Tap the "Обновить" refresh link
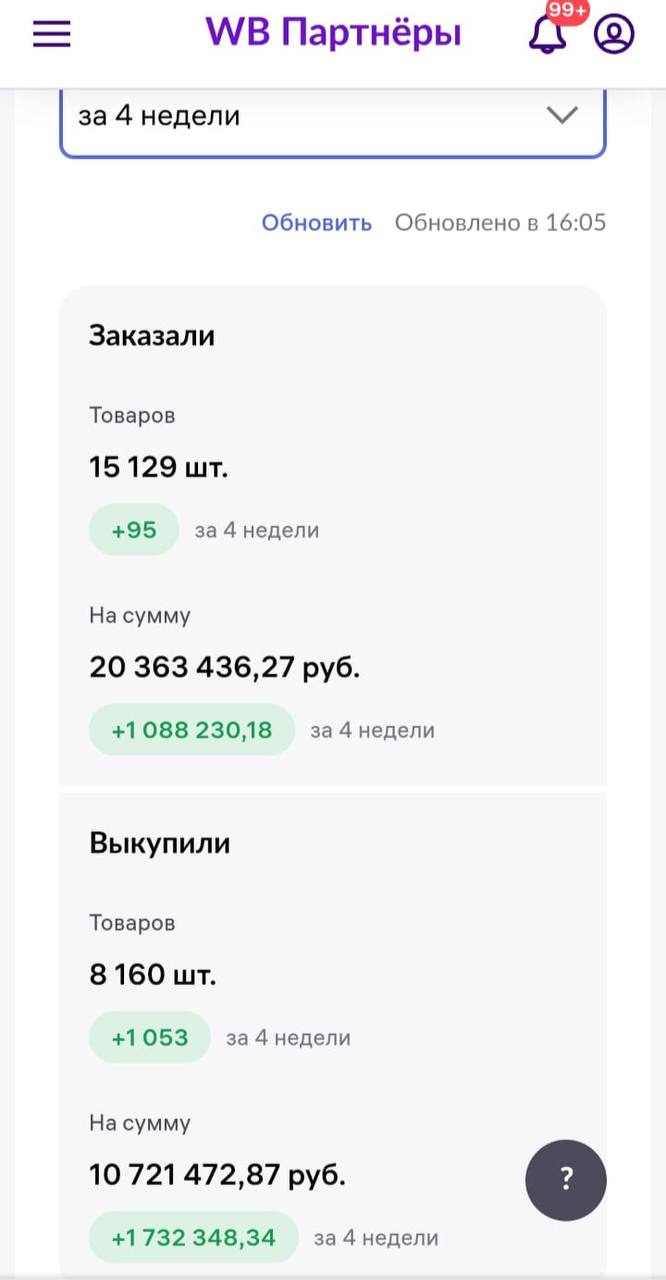This screenshot has width=666, height=1280. [316, 222]
